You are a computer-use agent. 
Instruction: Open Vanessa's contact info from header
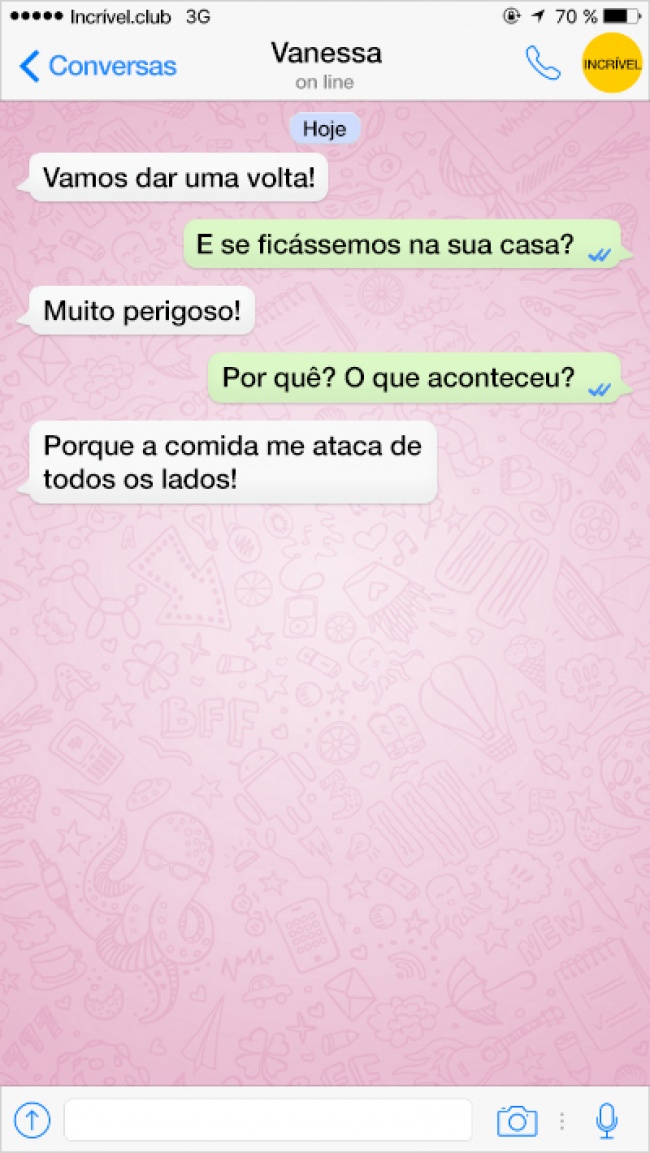[325, 64]
